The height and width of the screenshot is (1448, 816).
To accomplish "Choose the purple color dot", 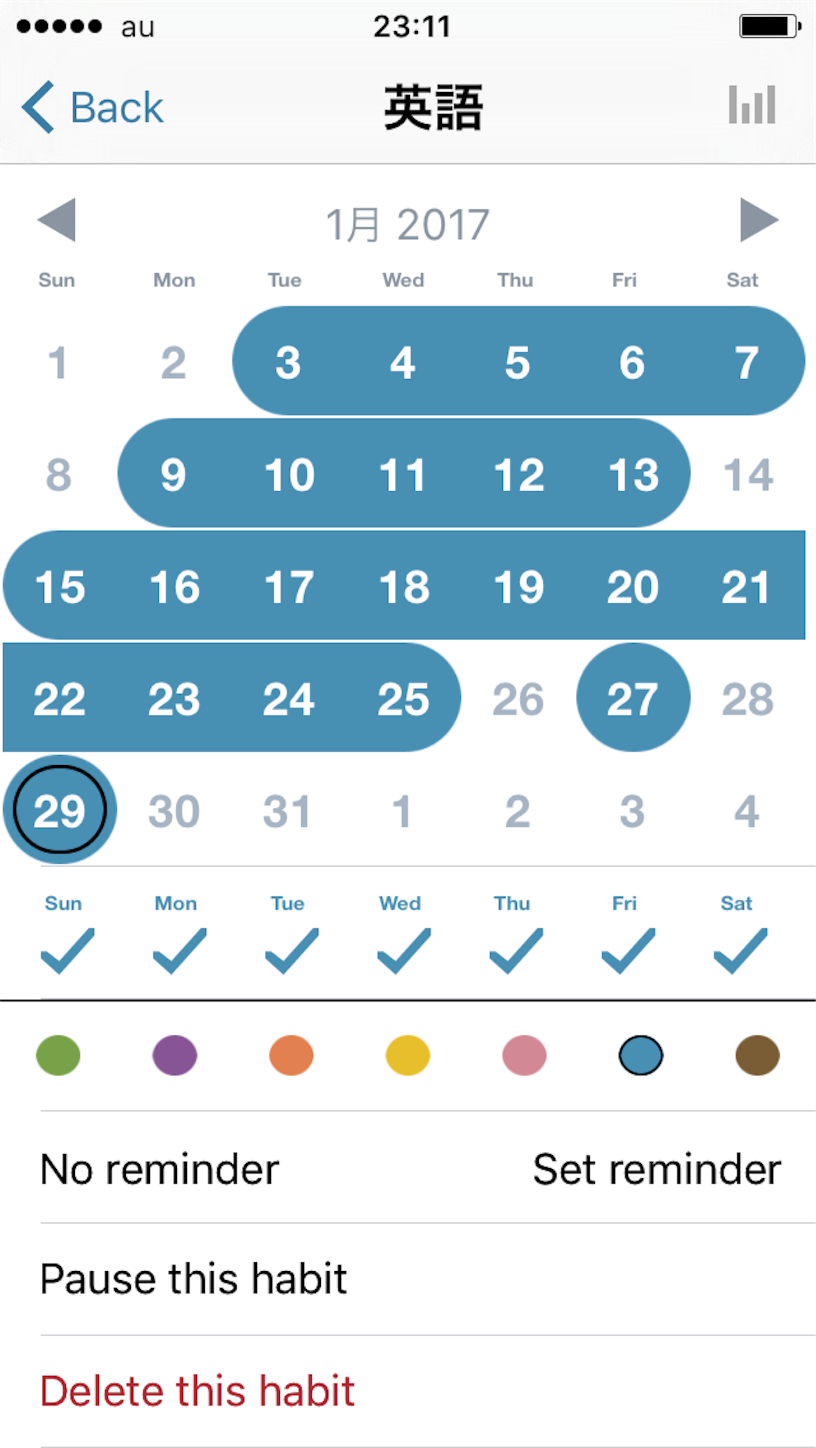I will (x=175, y=1055).
